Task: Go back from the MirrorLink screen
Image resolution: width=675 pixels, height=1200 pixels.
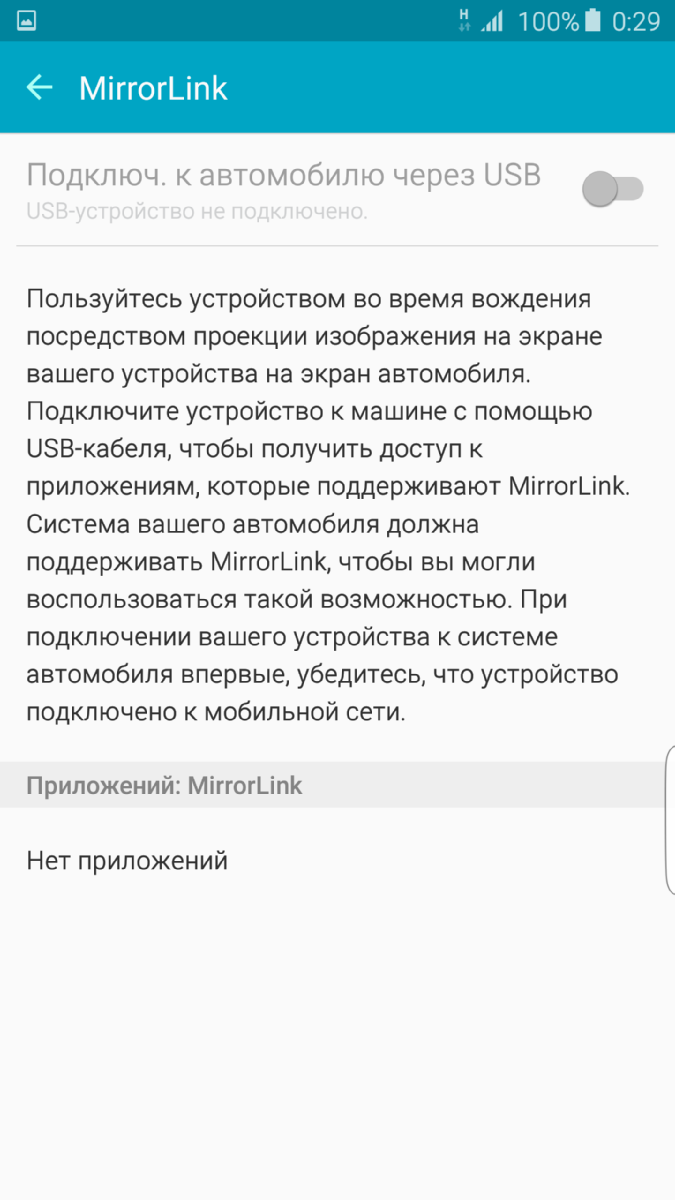Action: 40,88
